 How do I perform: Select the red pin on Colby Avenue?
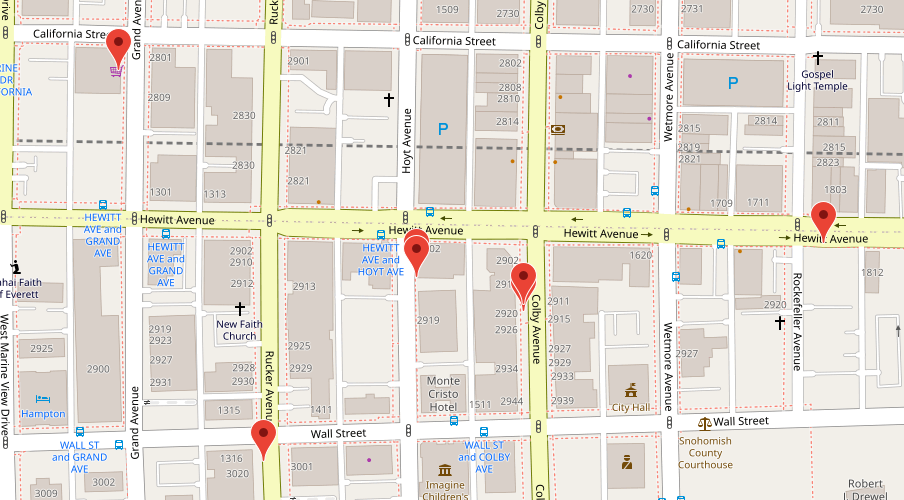523,279
